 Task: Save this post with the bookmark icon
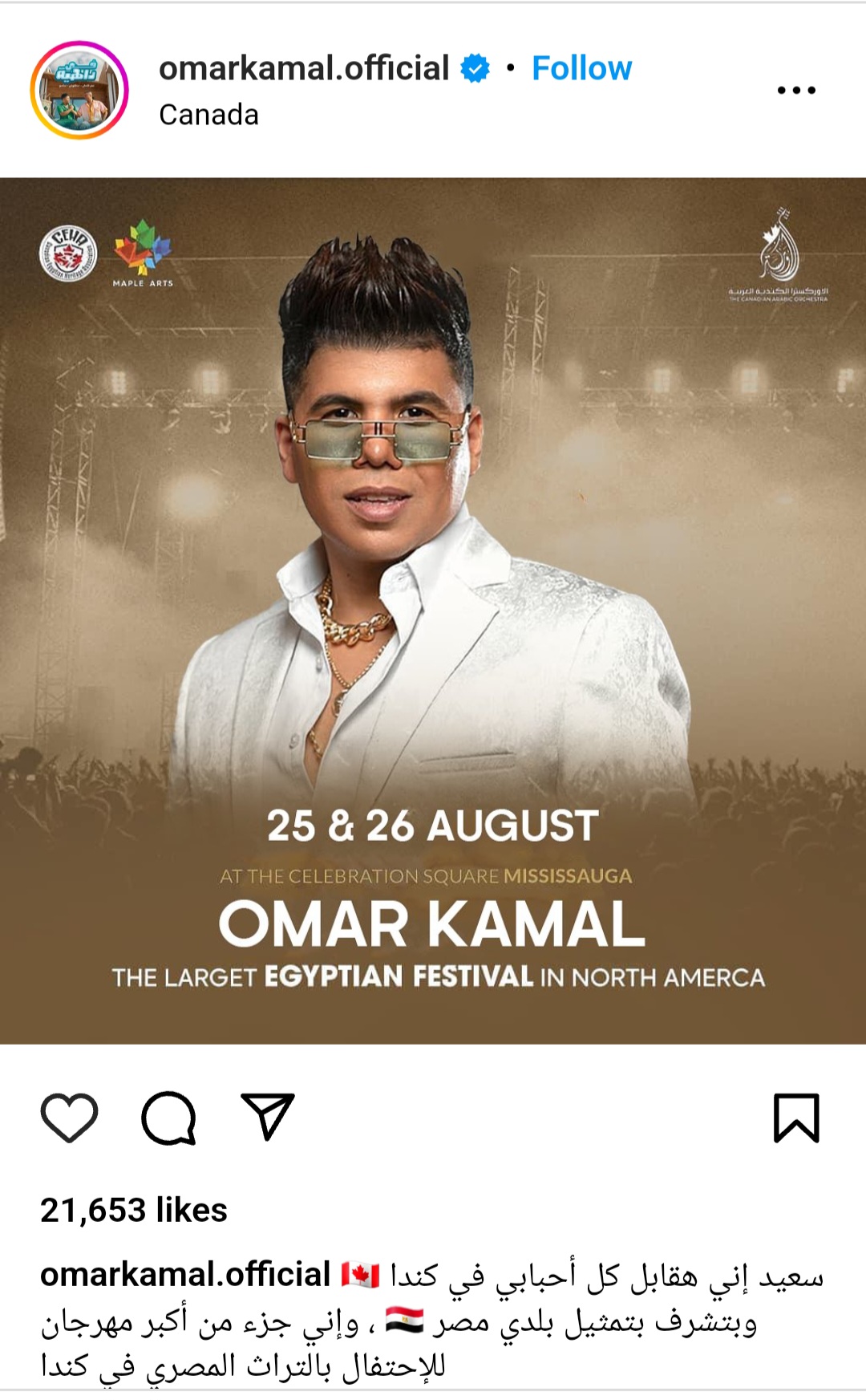pos(796,1117)
